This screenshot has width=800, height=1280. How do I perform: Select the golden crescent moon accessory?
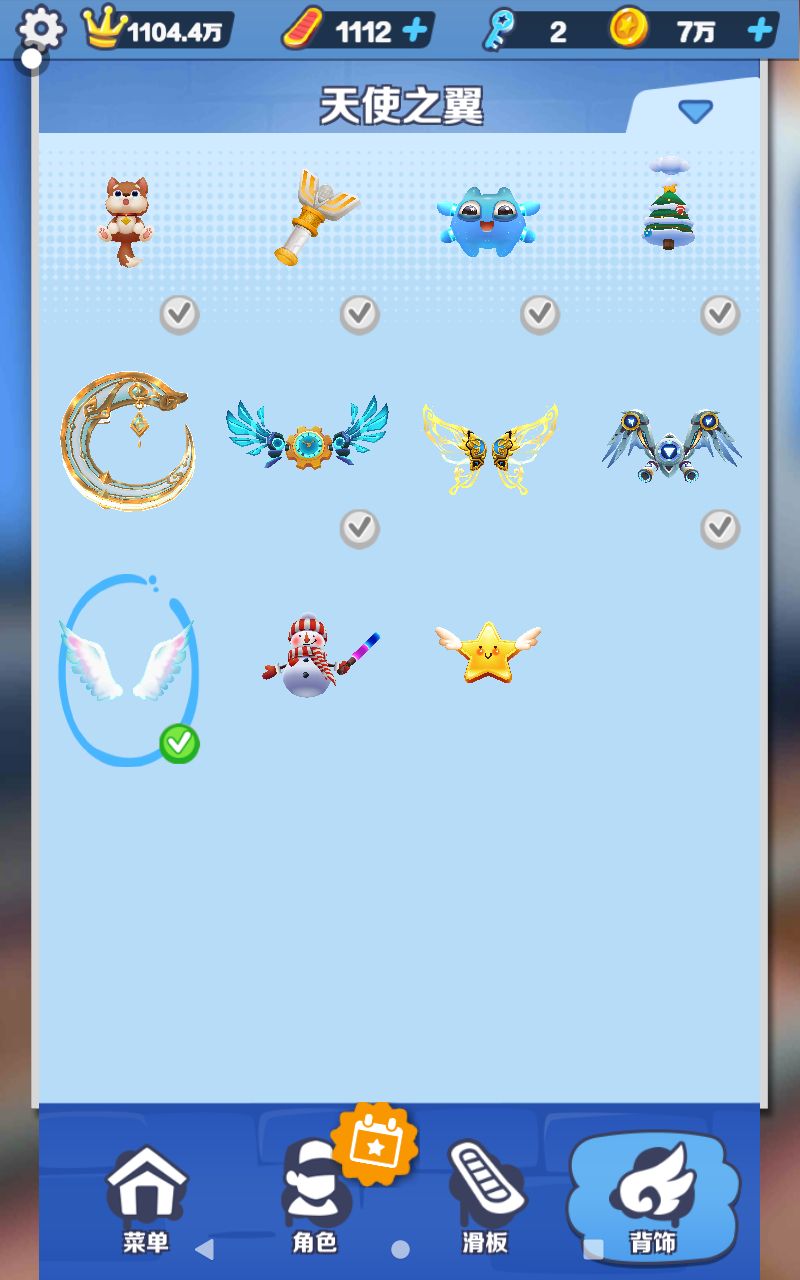click(x=125, y=440)
